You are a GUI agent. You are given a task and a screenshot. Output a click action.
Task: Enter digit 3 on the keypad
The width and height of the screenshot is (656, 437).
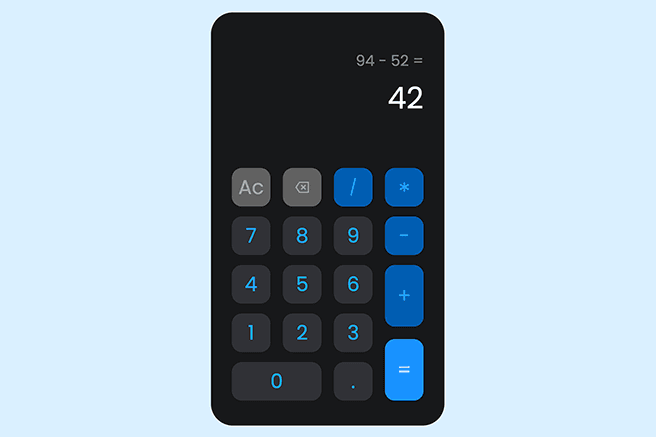pyautogui.click(x=353, y=333)
